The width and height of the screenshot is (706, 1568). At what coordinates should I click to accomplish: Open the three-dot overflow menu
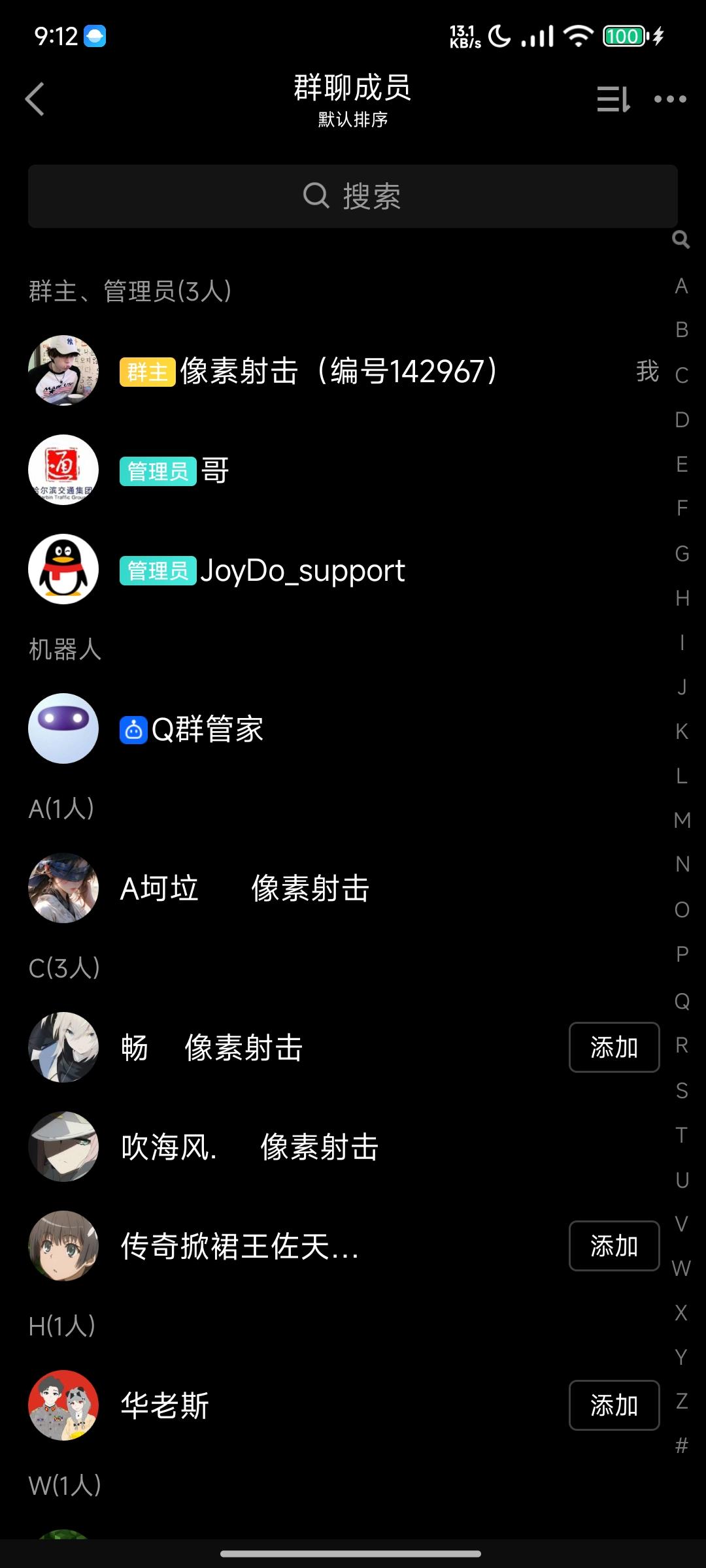(670, 99)
